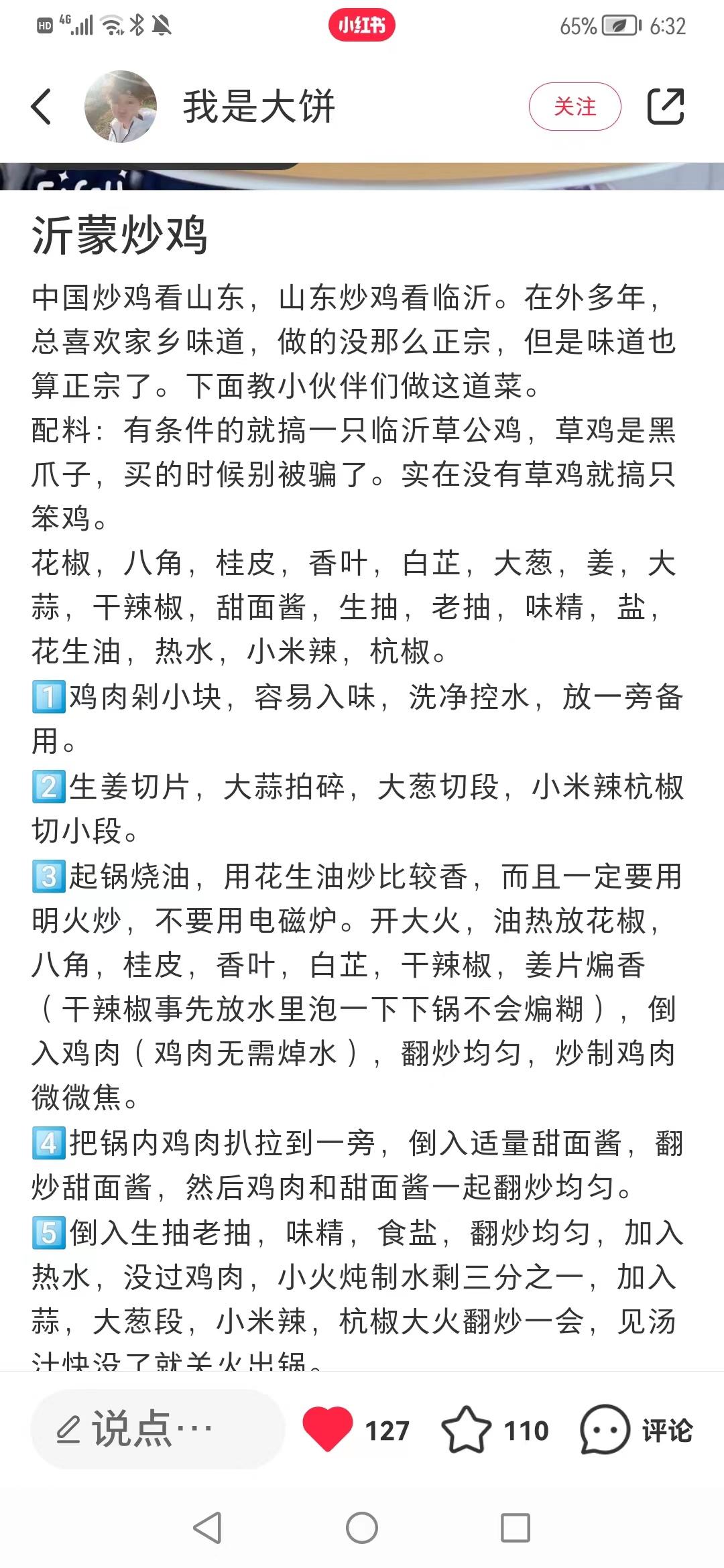Open the 评论 comments section
Viewport: 724px width, 1568px height.
coord(636,1430)
